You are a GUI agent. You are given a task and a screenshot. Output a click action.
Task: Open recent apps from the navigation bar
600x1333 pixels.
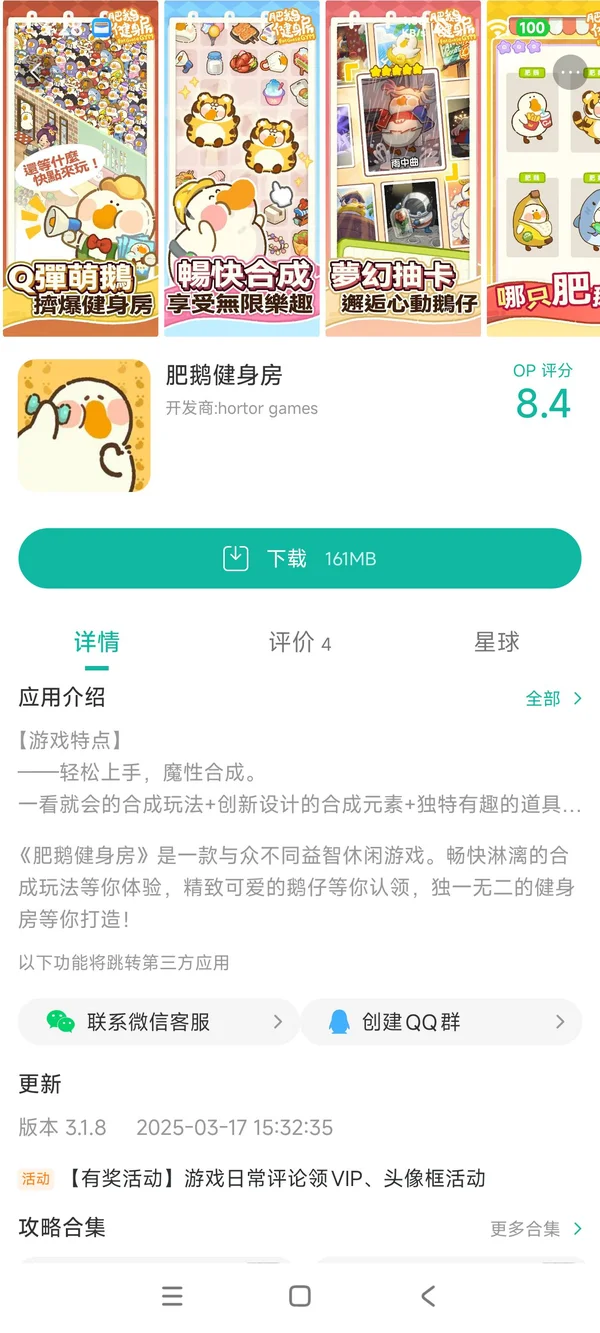172,1296
